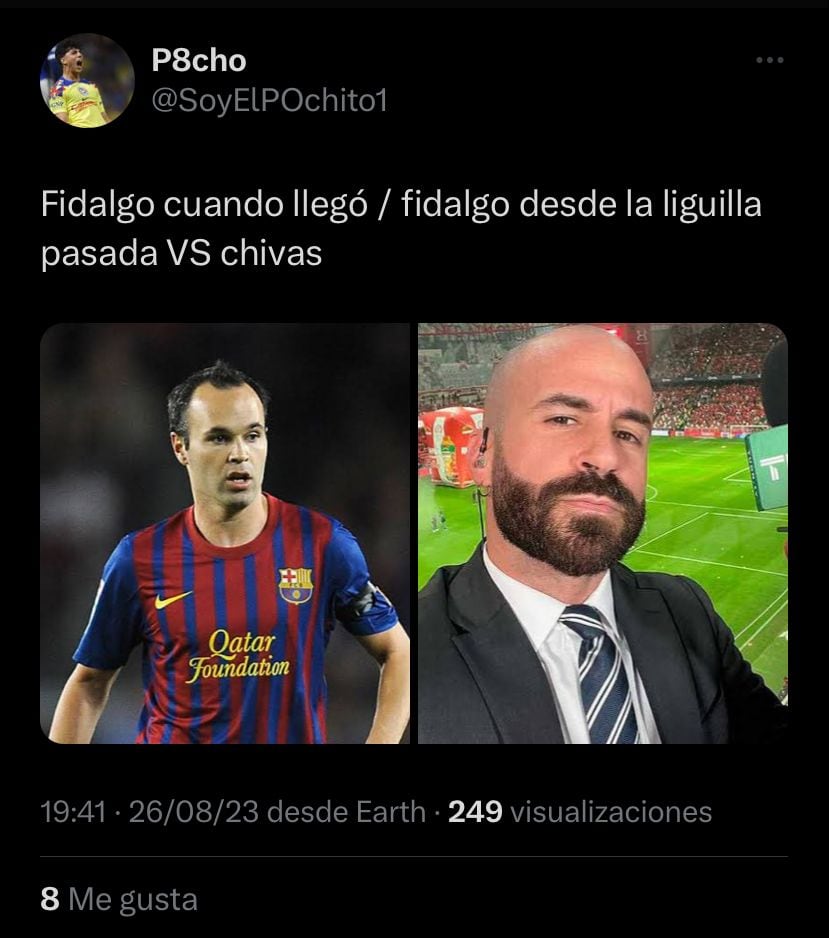Open P8cho's profile picture
This screenshot has height=938, width=829.
pyautogui.click(x=87, y=81)
